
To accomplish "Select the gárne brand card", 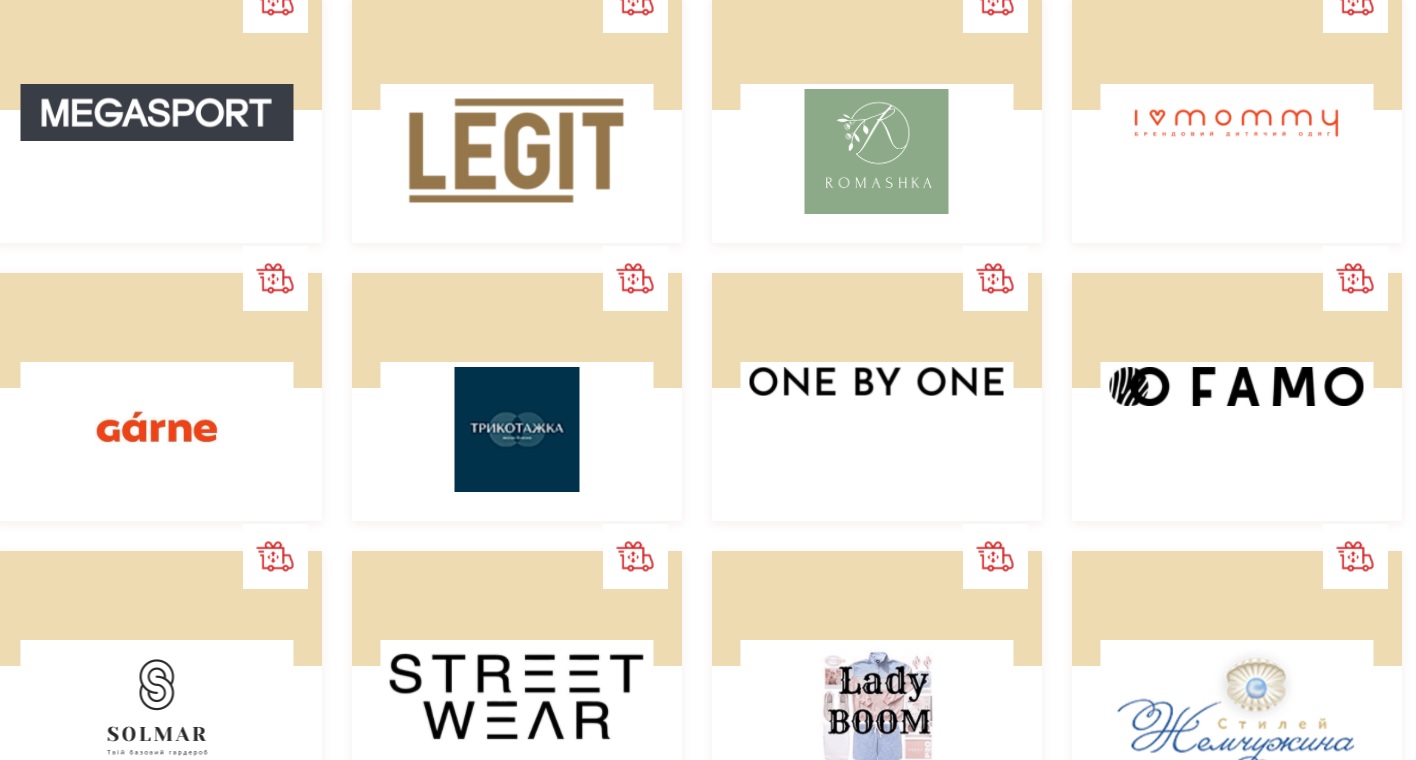I will pos(157,429).
